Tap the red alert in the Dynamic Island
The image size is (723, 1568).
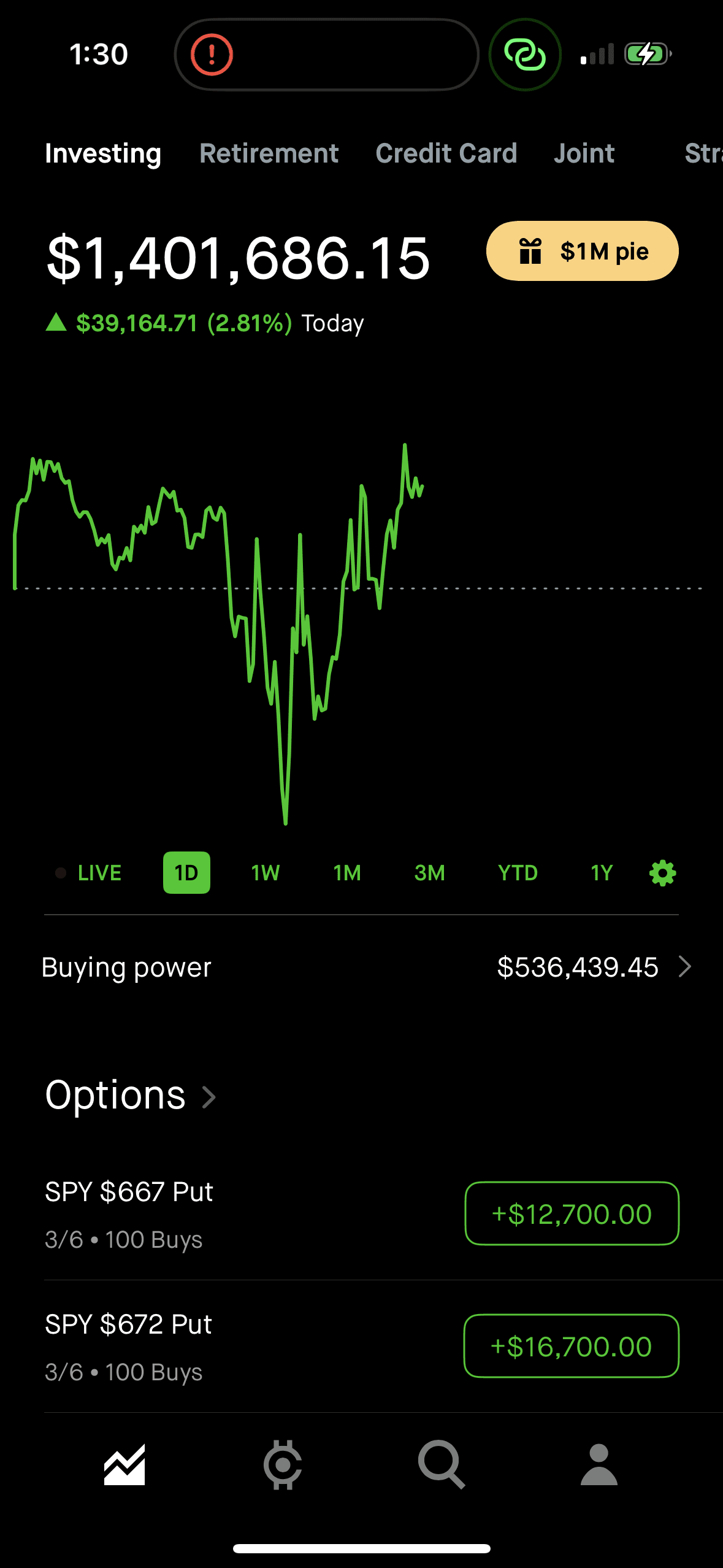pyautogui.click(x=211, y=54)
